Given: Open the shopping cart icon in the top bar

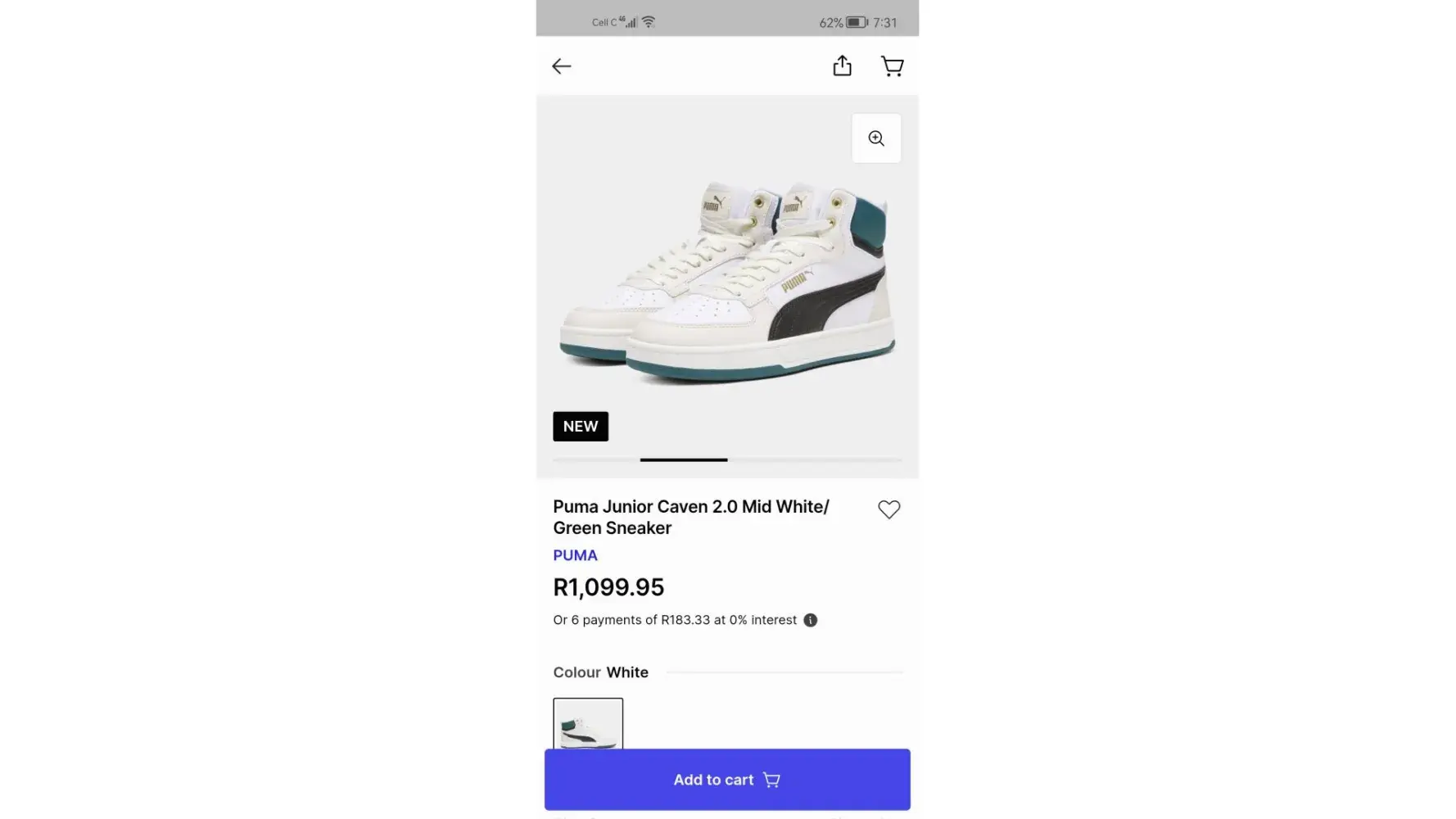Looking at the screenshot, I should pyautogui.click(x=892, y=66).
